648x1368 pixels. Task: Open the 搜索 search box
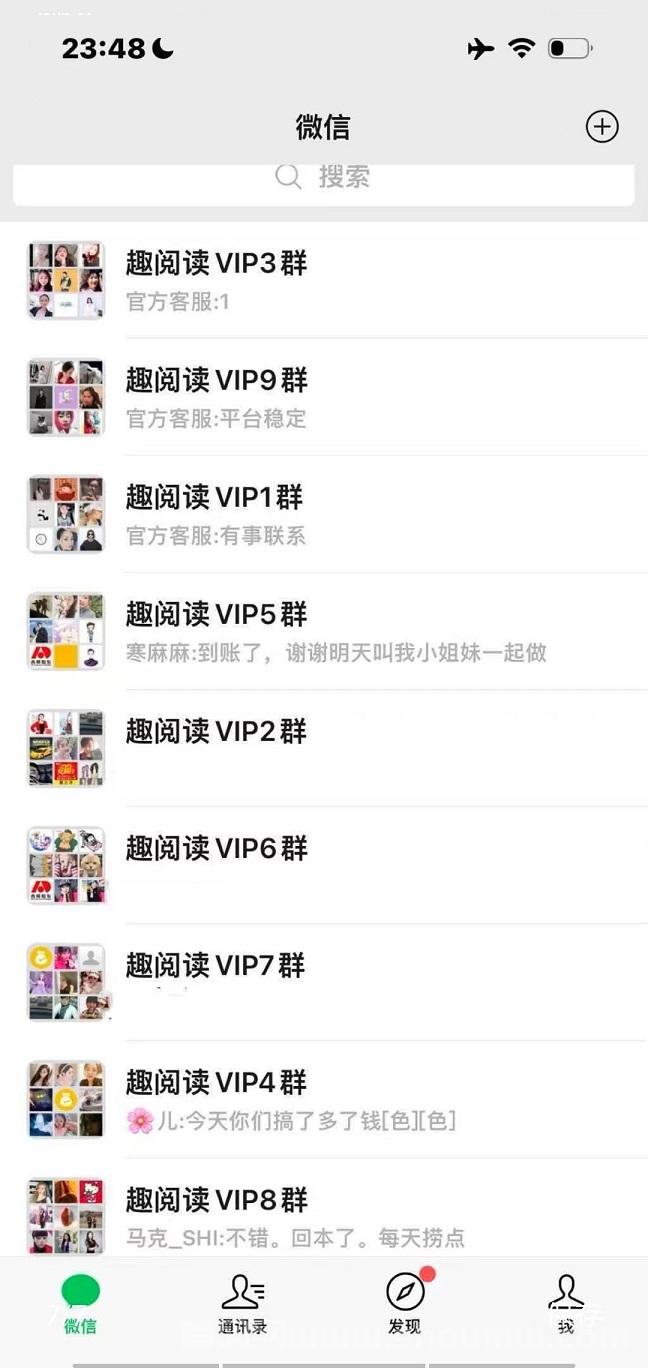(x=324, y=182)
